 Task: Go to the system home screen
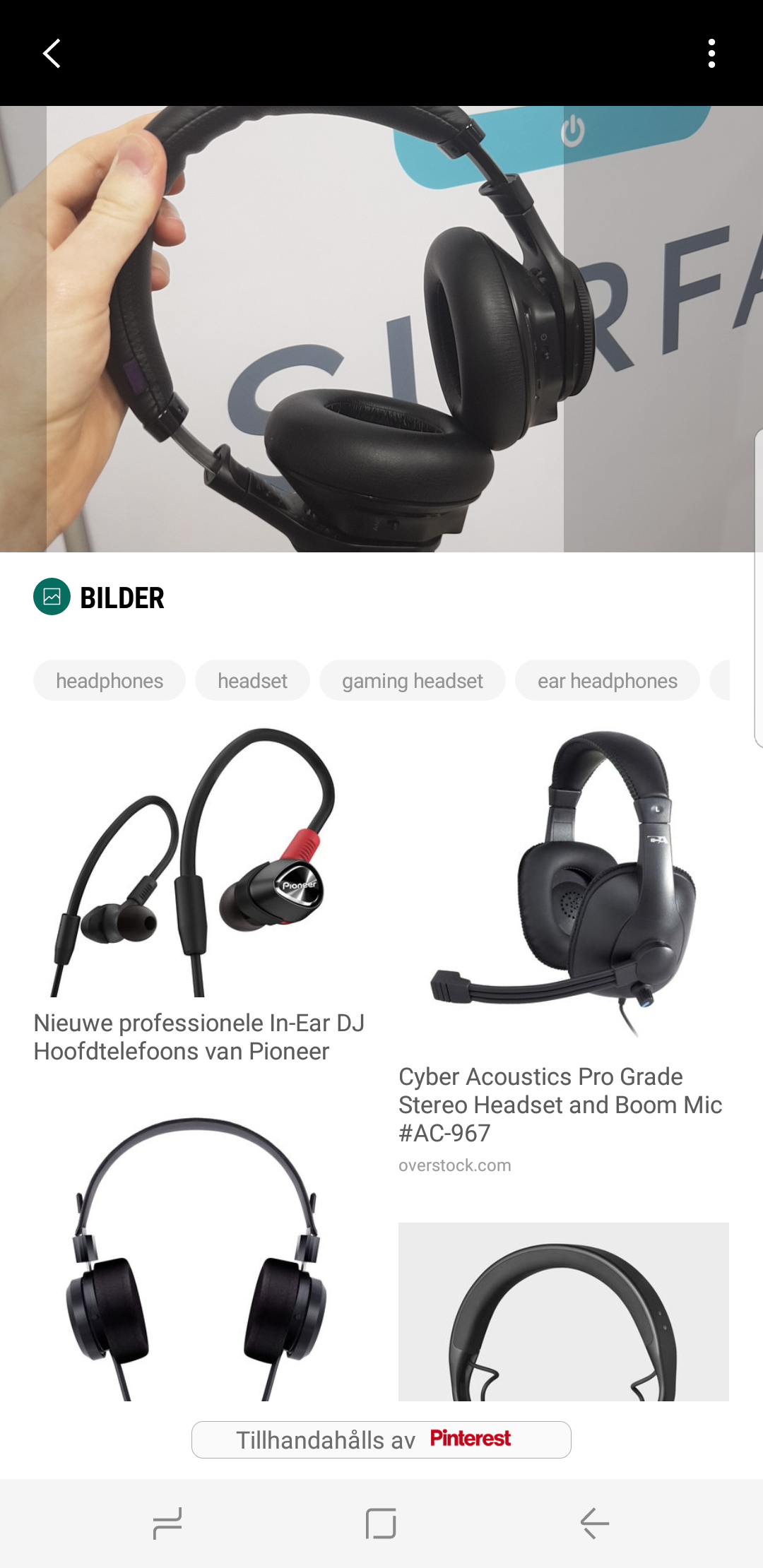click(x=381, y=1524)
